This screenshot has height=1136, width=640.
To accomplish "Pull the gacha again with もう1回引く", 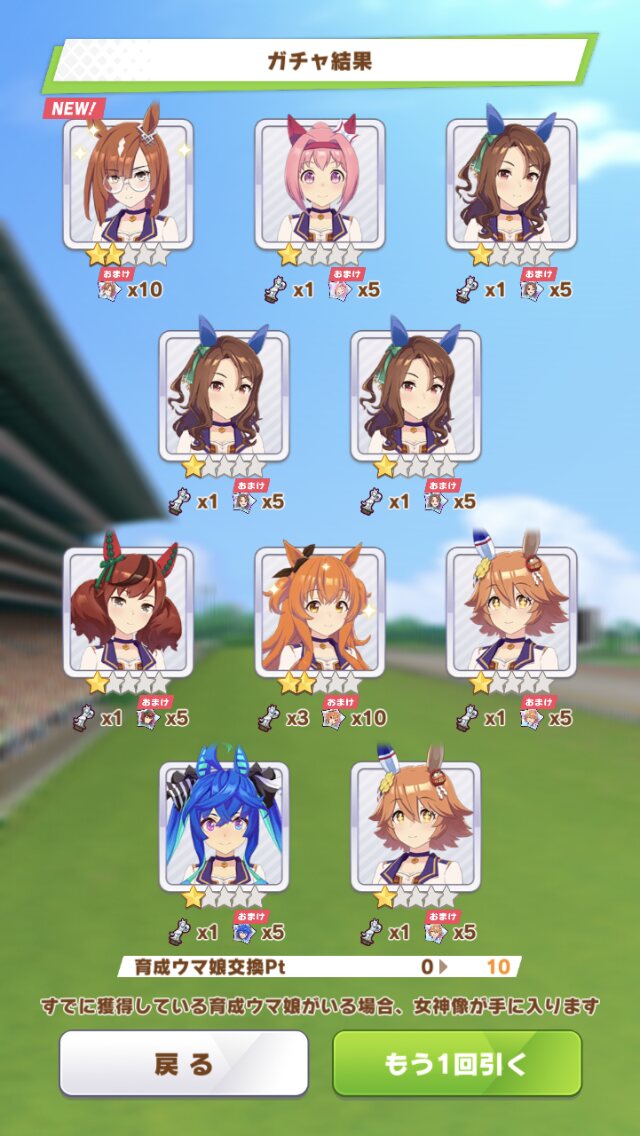I will (457, 1064).
